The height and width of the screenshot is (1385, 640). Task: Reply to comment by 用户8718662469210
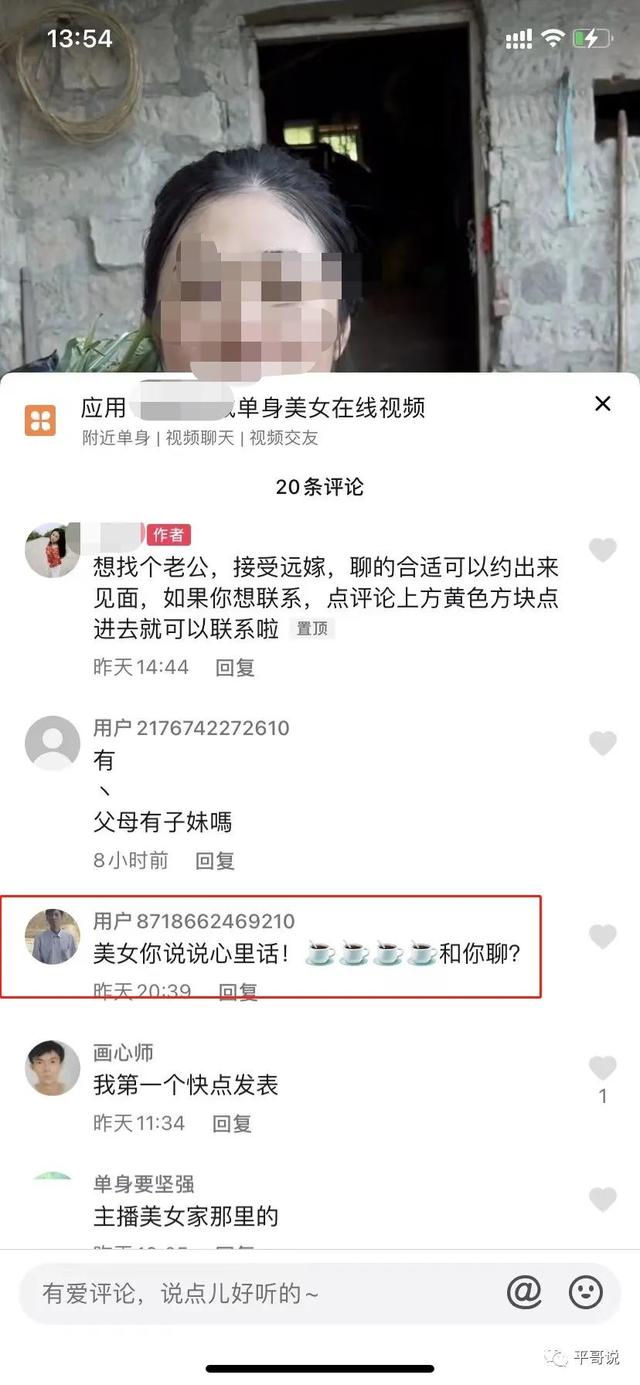pos(238,991)
